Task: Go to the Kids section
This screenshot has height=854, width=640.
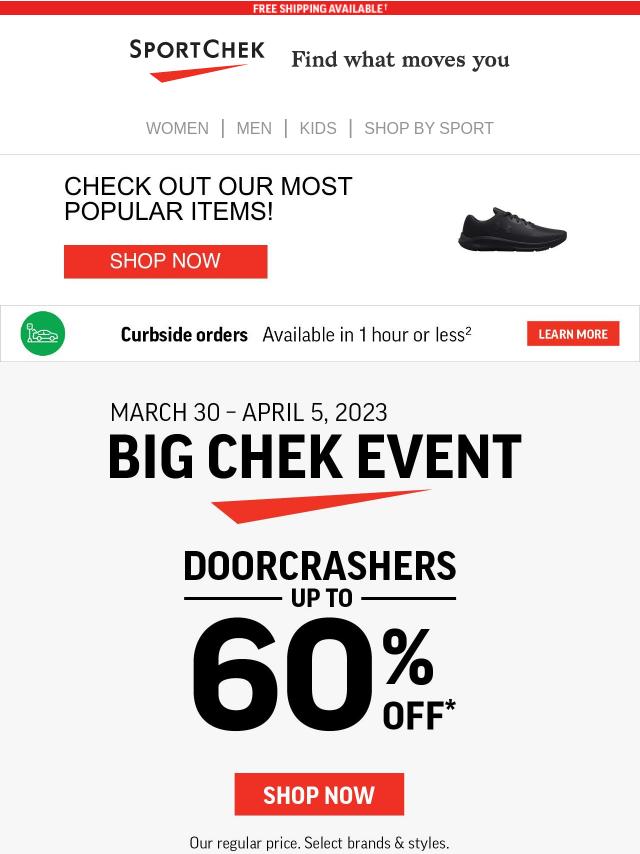Action: click(318, 128)
